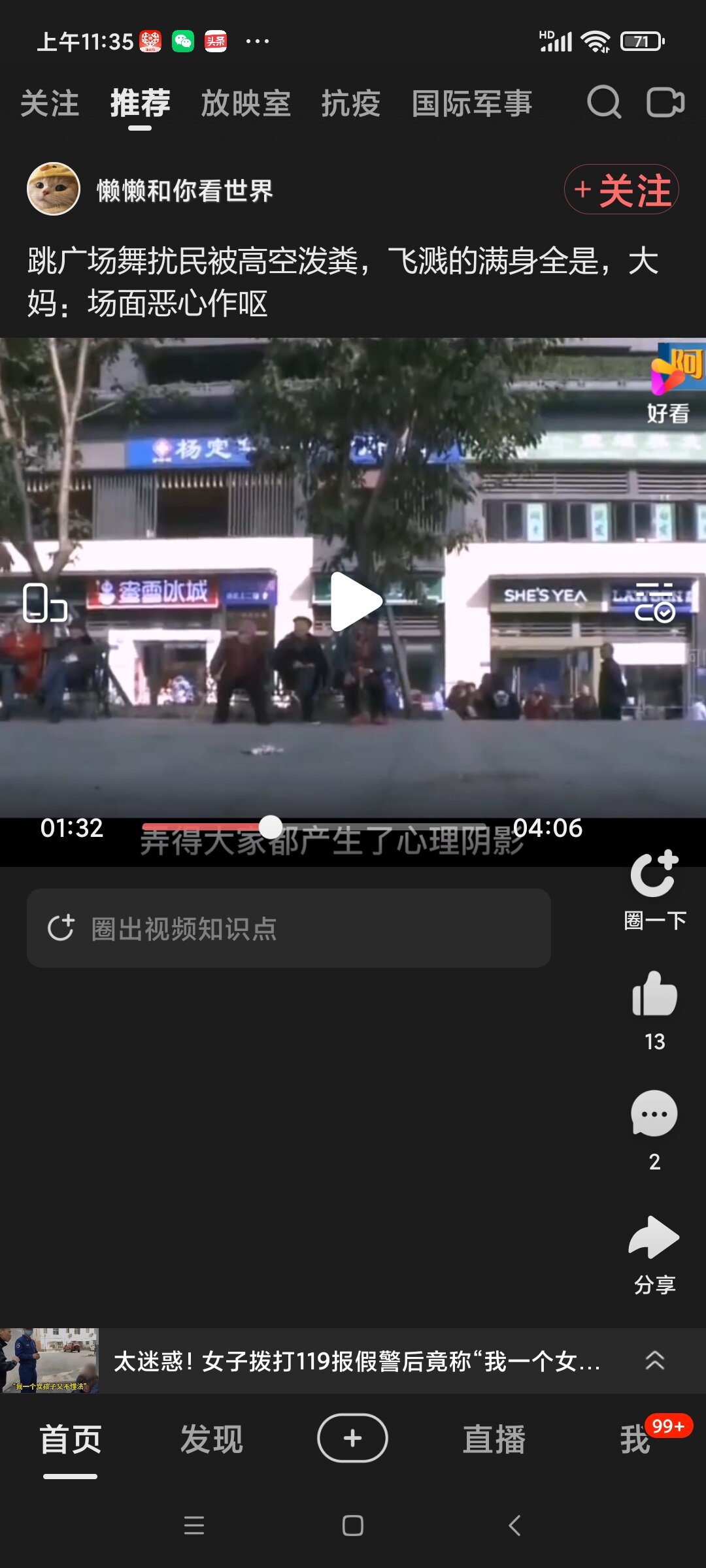Open the video camera icon

tap(665, 103)
